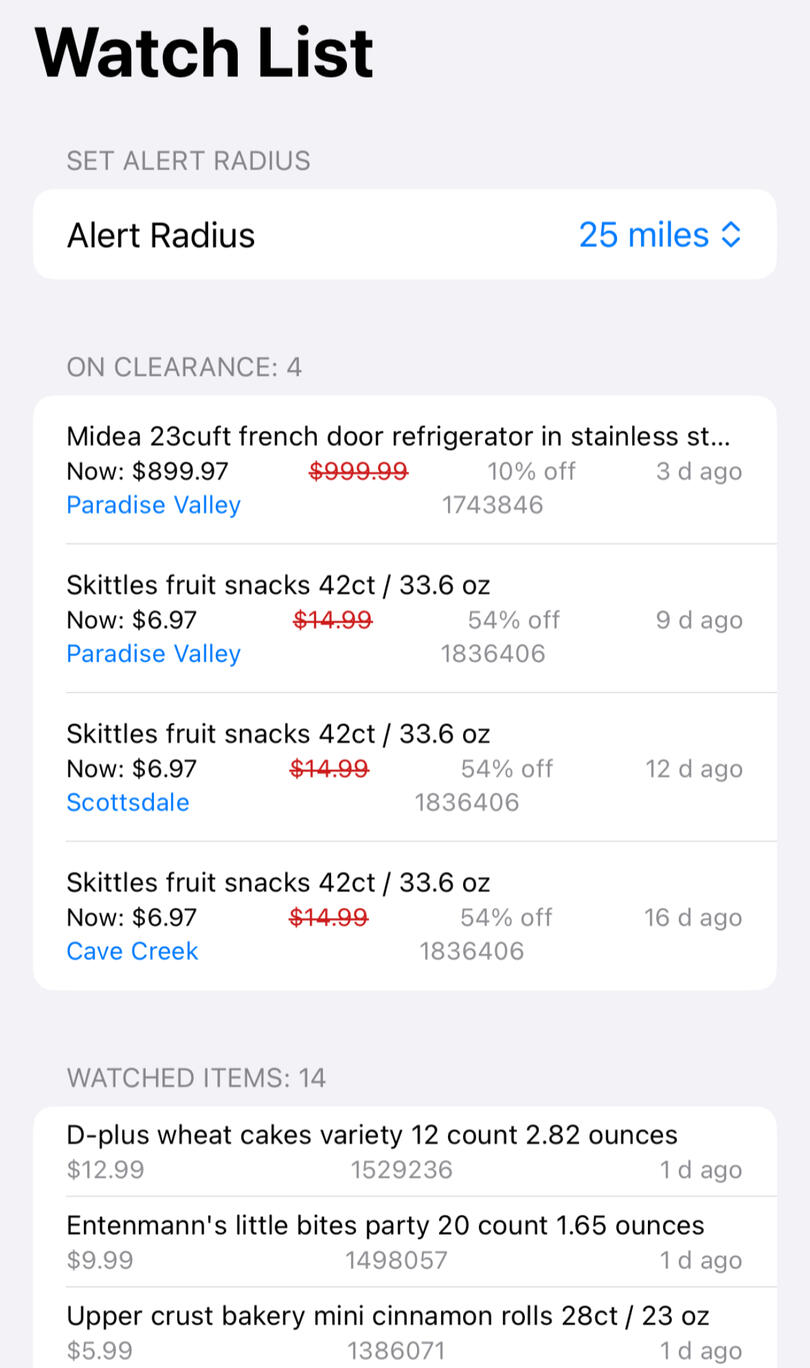Open the Paradise Valley link for Skittles fruit snacks
This screenshot has height=1368, width=810.
tap(152, 653)
